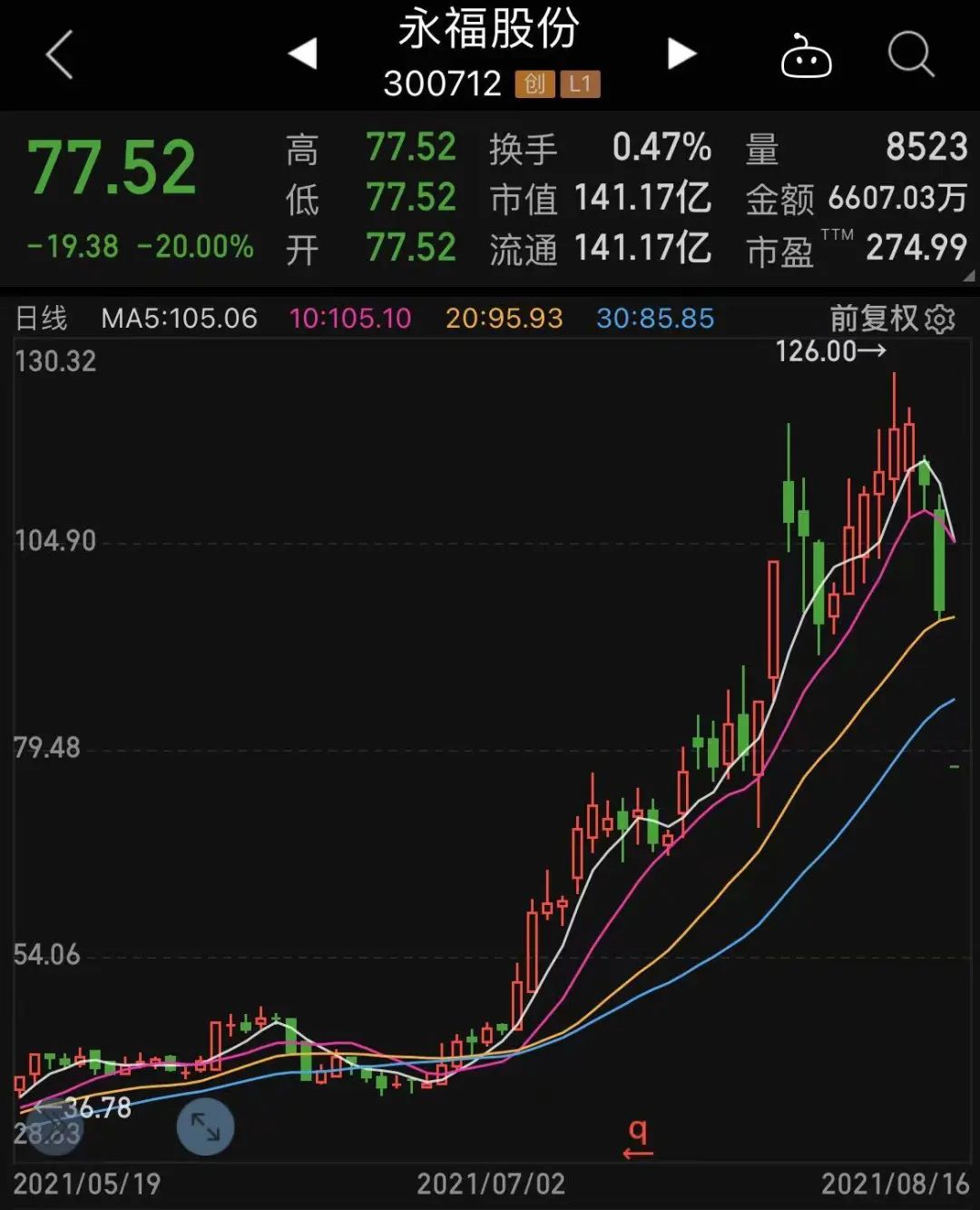Open the robot assistant icon
The height and width of the screenshot is (1210, 980).
click(x=806, y=56)
